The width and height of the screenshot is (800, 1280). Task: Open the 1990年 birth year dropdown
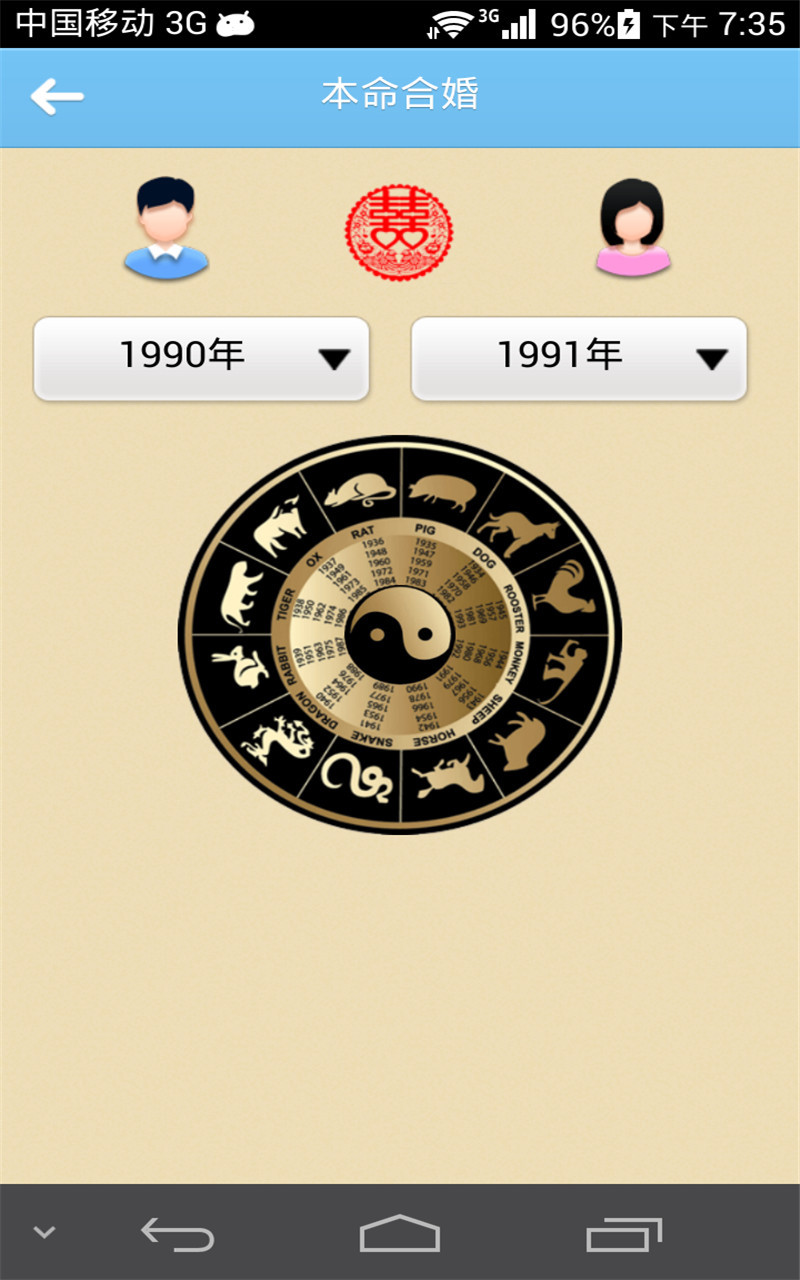point(202,359)
